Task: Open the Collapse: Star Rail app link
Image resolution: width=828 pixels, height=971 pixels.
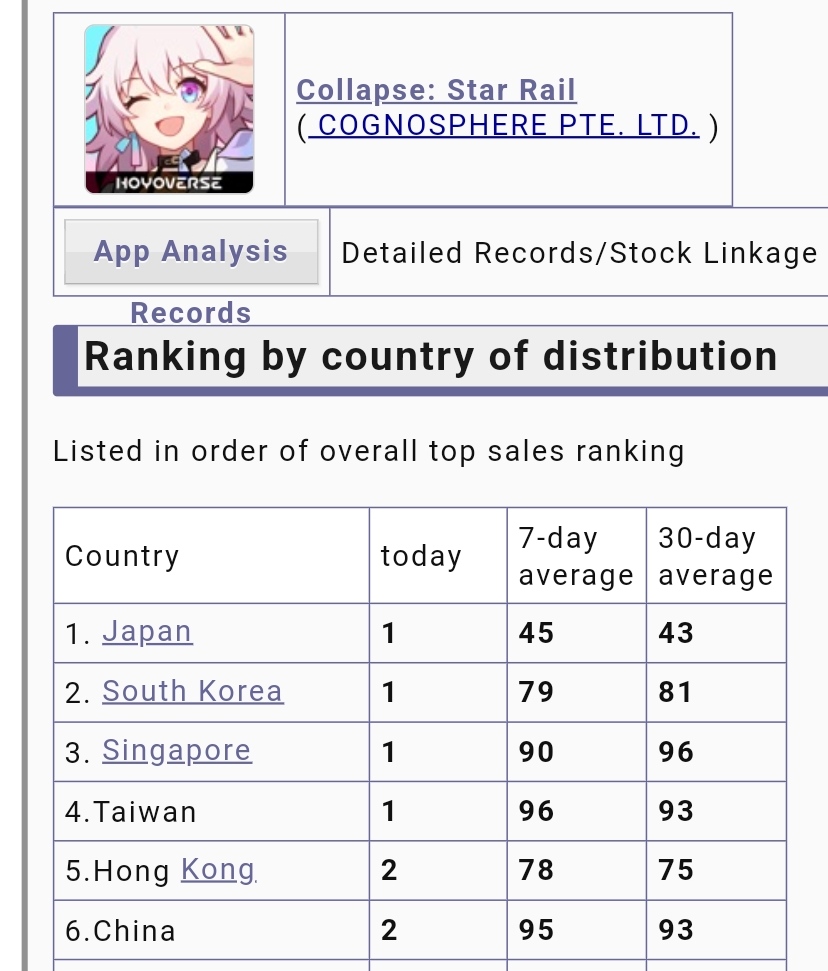Action: tap(436, 90)
